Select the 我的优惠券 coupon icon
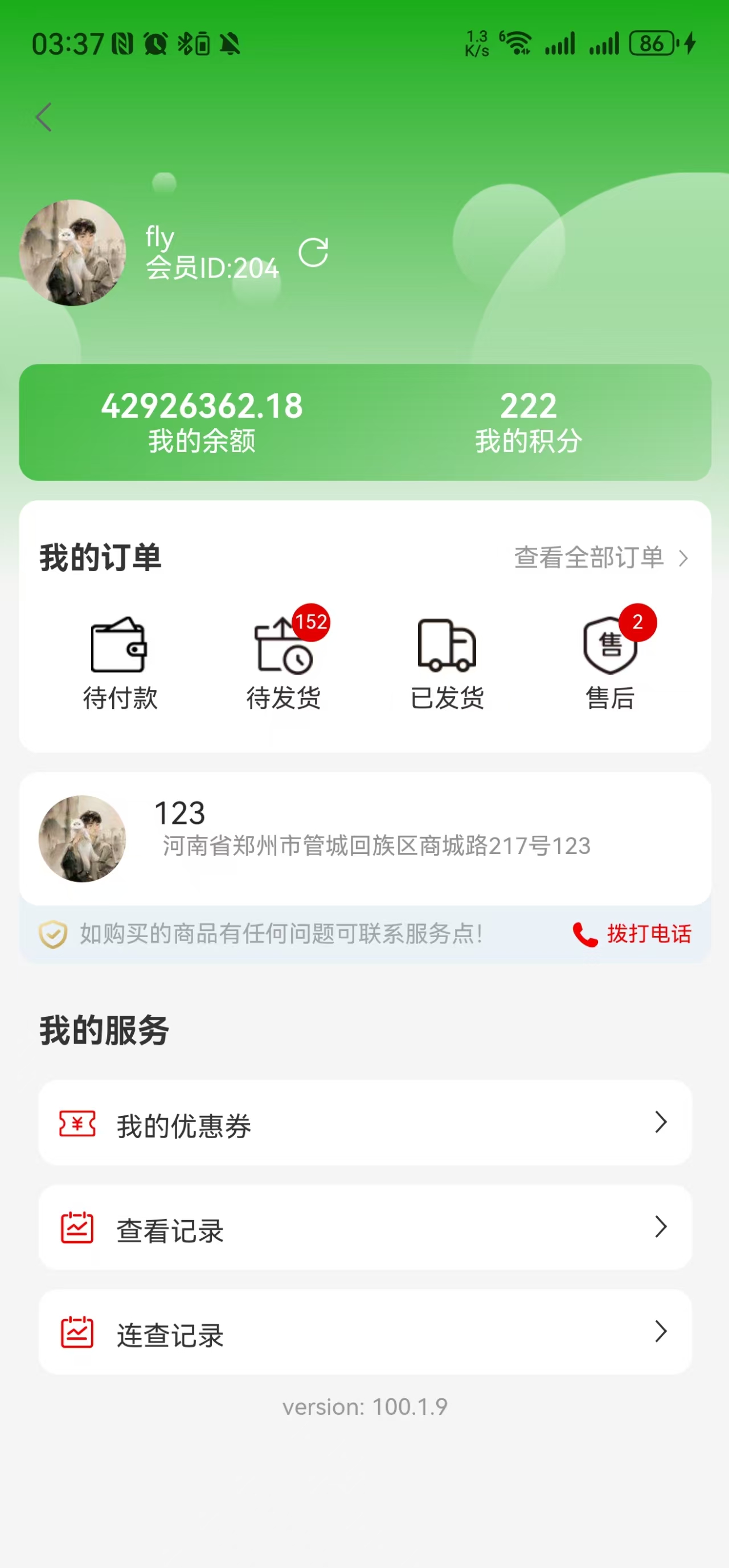The image size is (729, 1568). (77, 1123)
